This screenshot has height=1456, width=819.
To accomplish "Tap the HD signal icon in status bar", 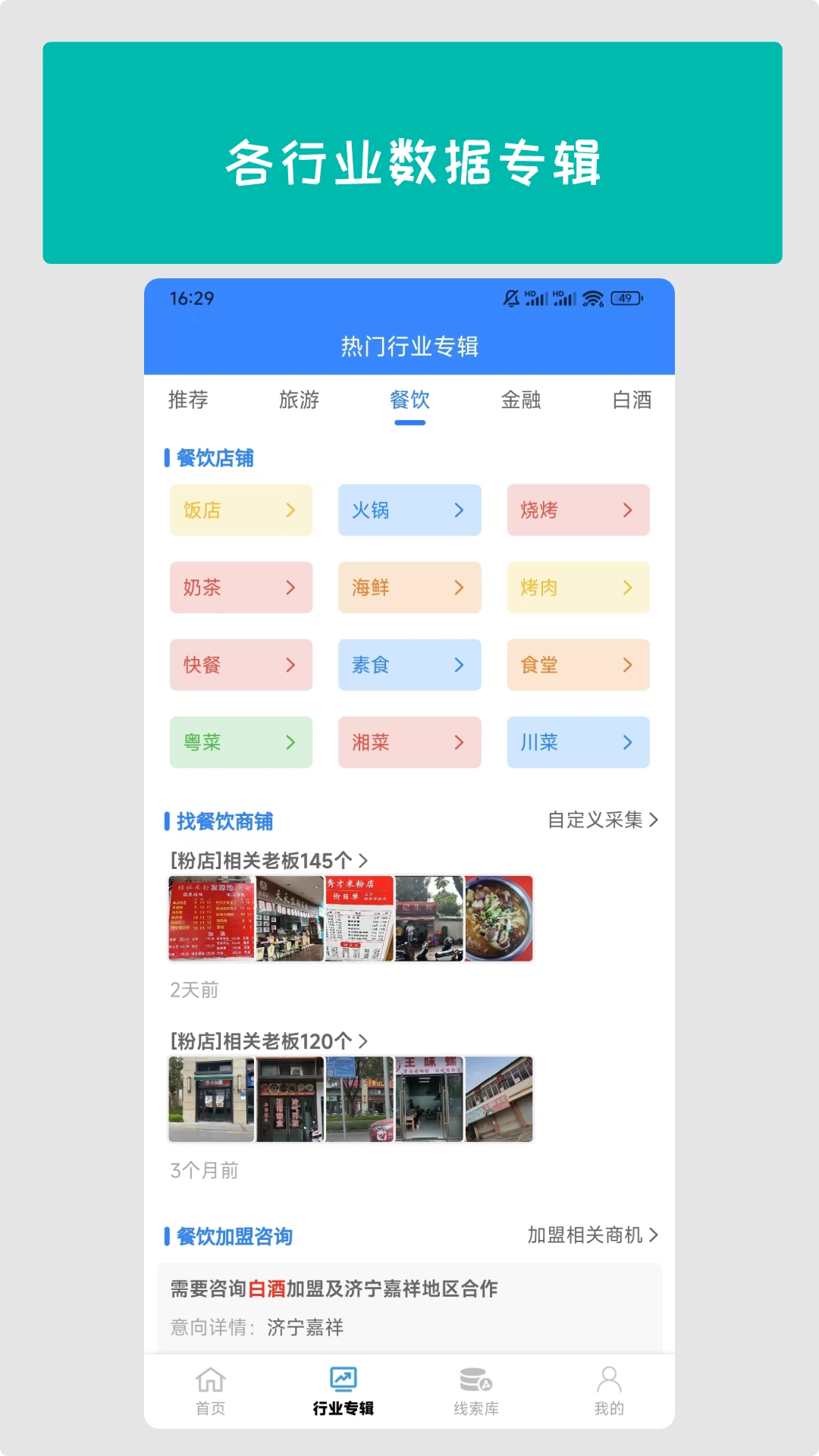I will (535, 299).
